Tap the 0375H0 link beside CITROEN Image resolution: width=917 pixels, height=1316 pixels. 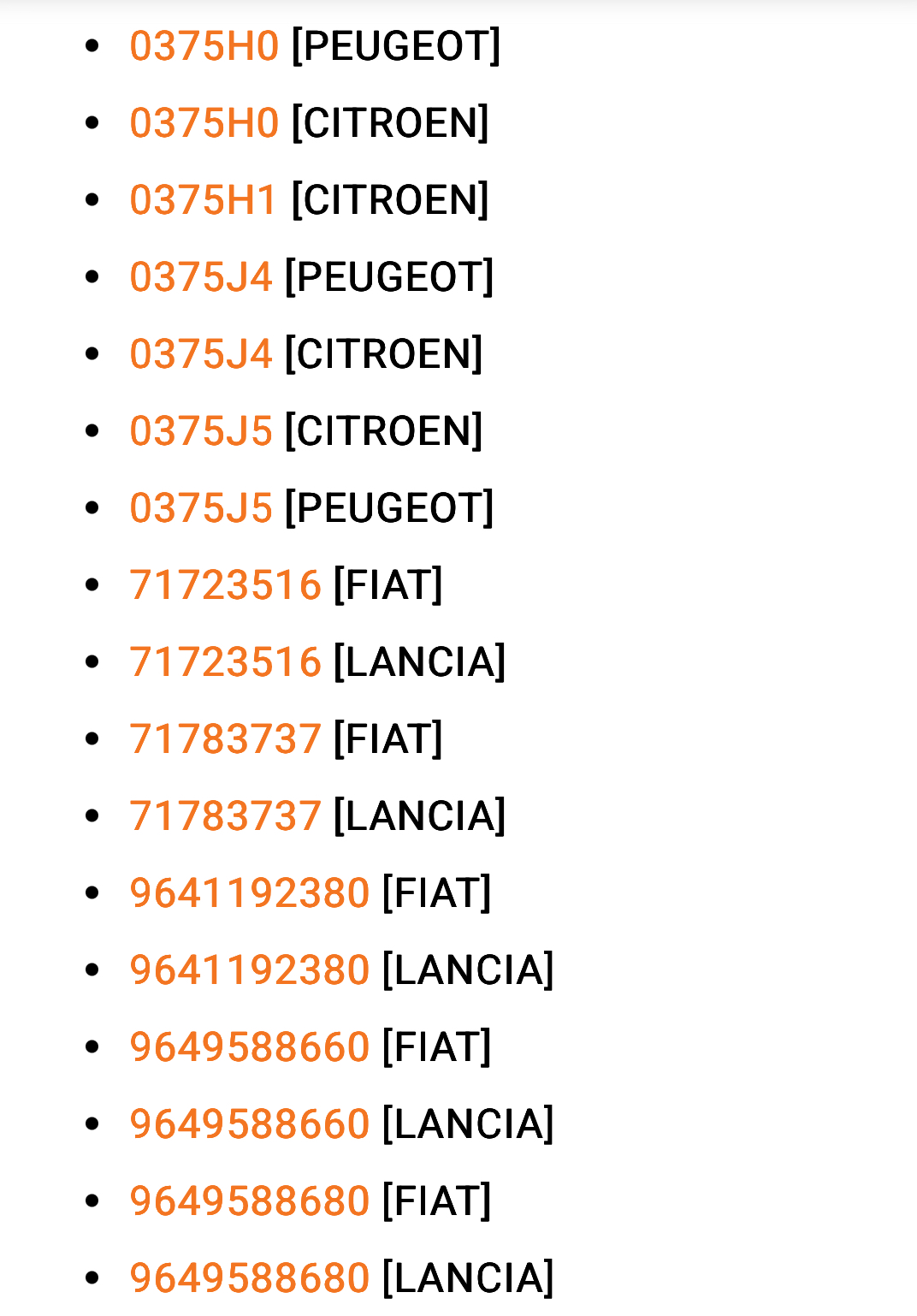click(x=204, y=123)
